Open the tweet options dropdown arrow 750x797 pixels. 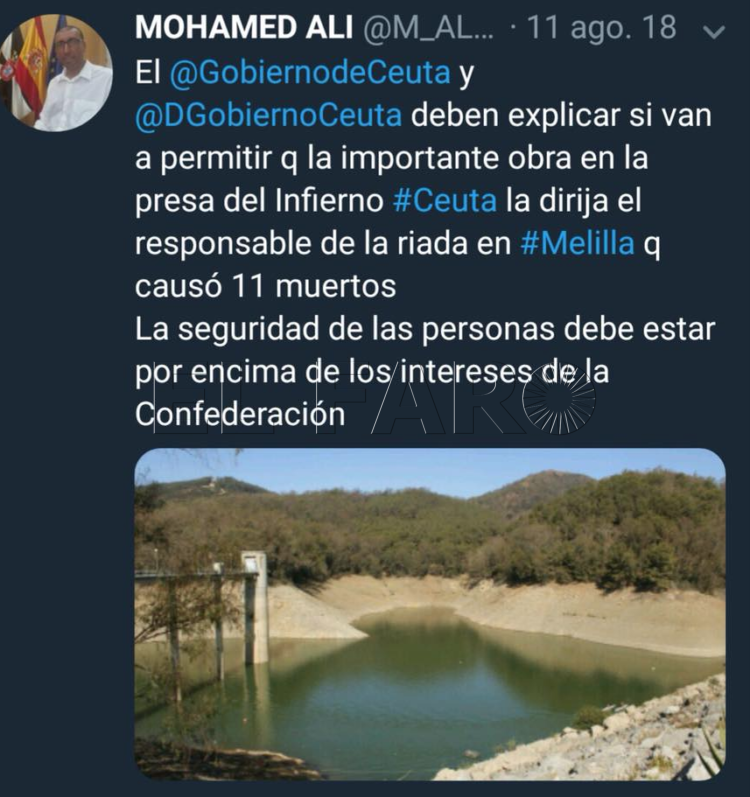pos(713,32)
